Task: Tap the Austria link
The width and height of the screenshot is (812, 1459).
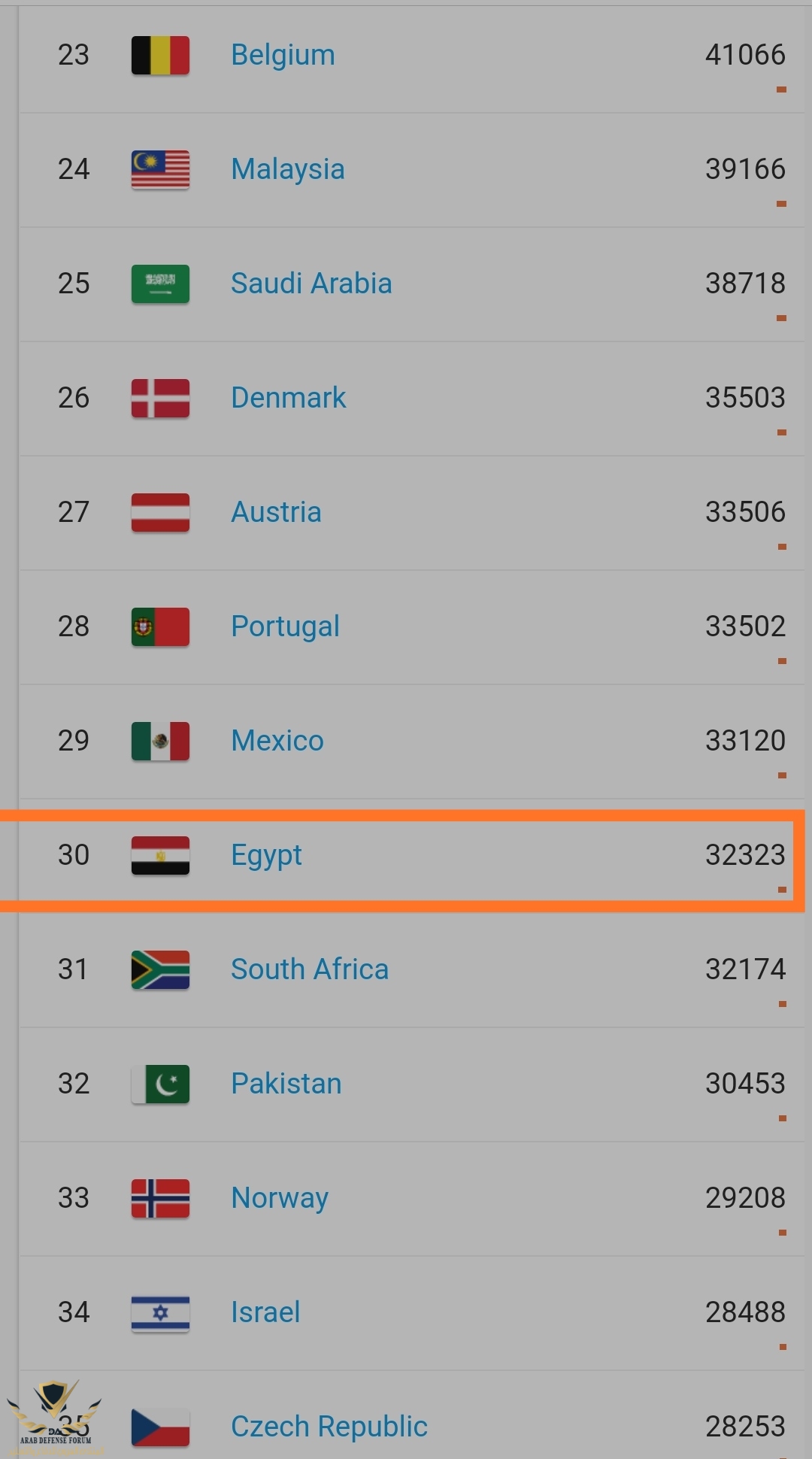Action: point(276,512)
